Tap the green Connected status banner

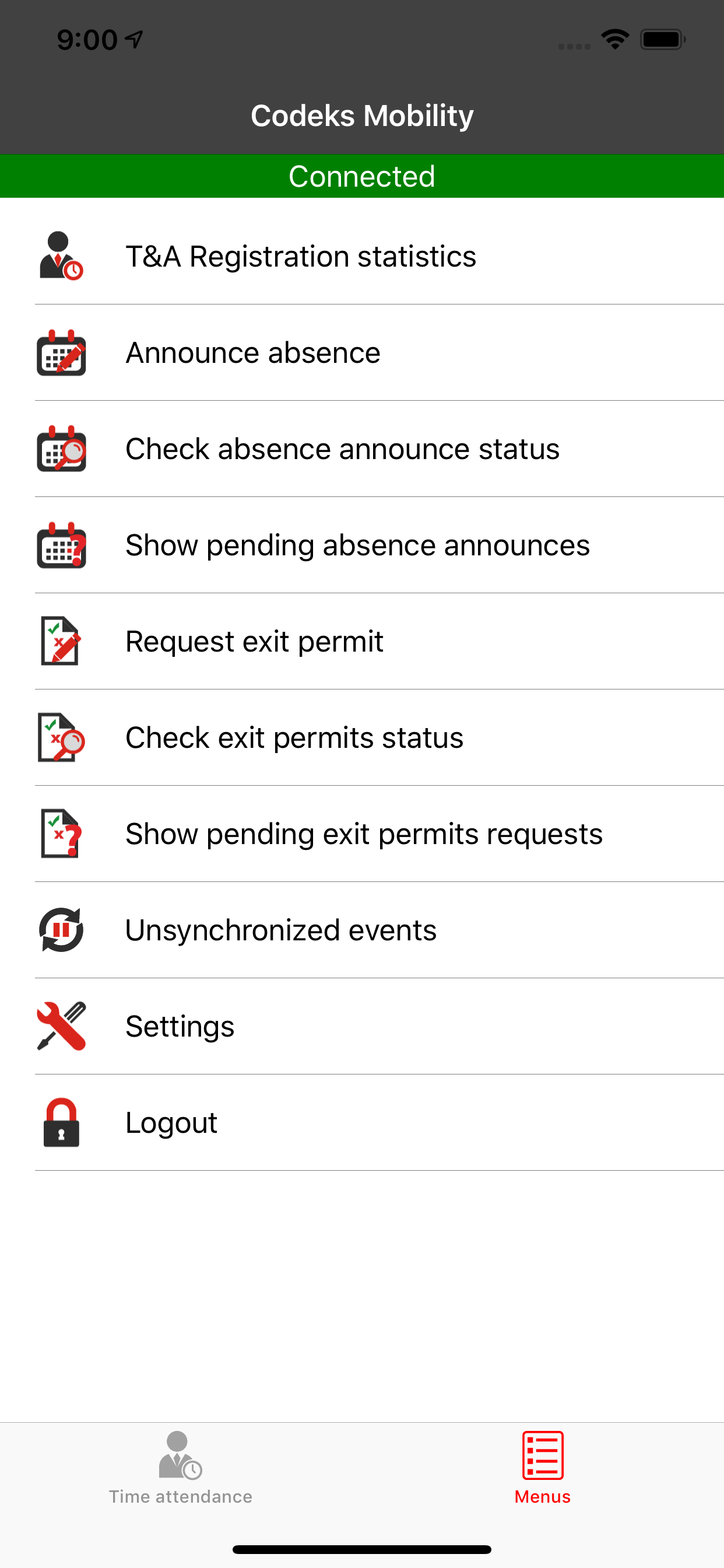click(x=362, y=176)
